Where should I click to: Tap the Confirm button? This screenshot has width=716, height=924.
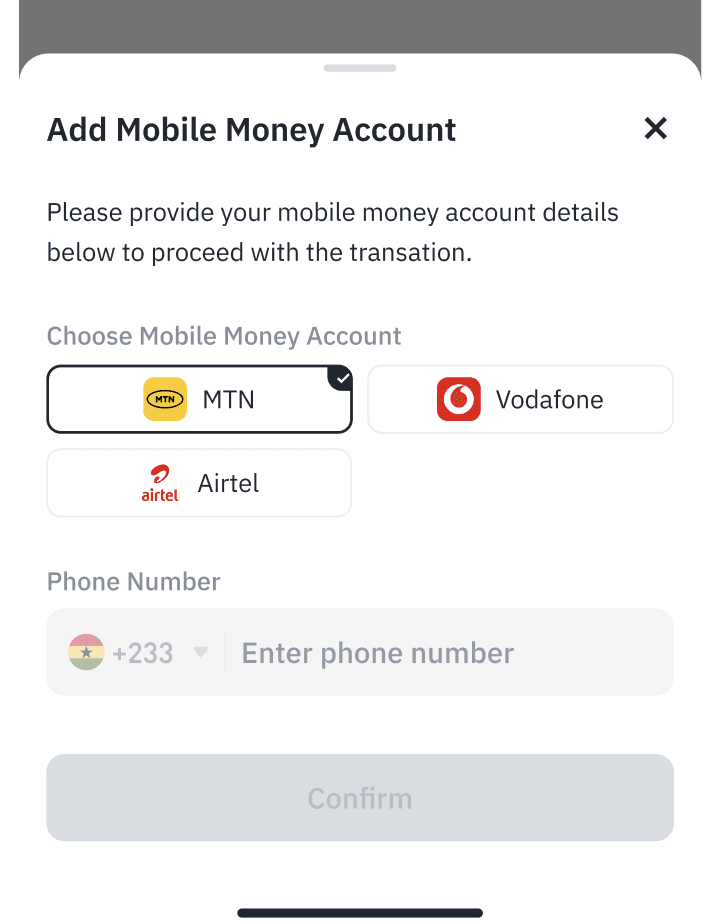(x=359, y=798)
